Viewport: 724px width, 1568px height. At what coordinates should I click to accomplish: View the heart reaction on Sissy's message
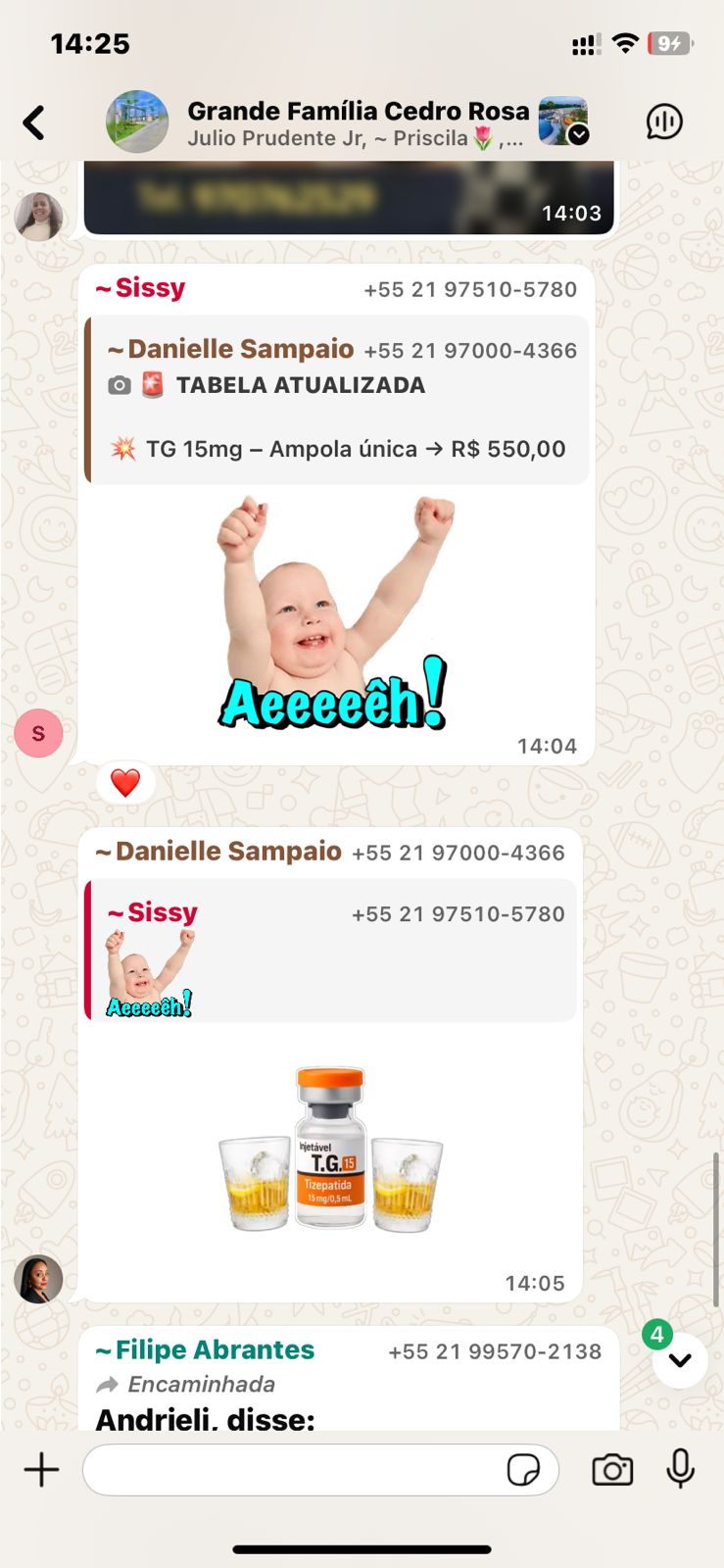click(125, 783)
